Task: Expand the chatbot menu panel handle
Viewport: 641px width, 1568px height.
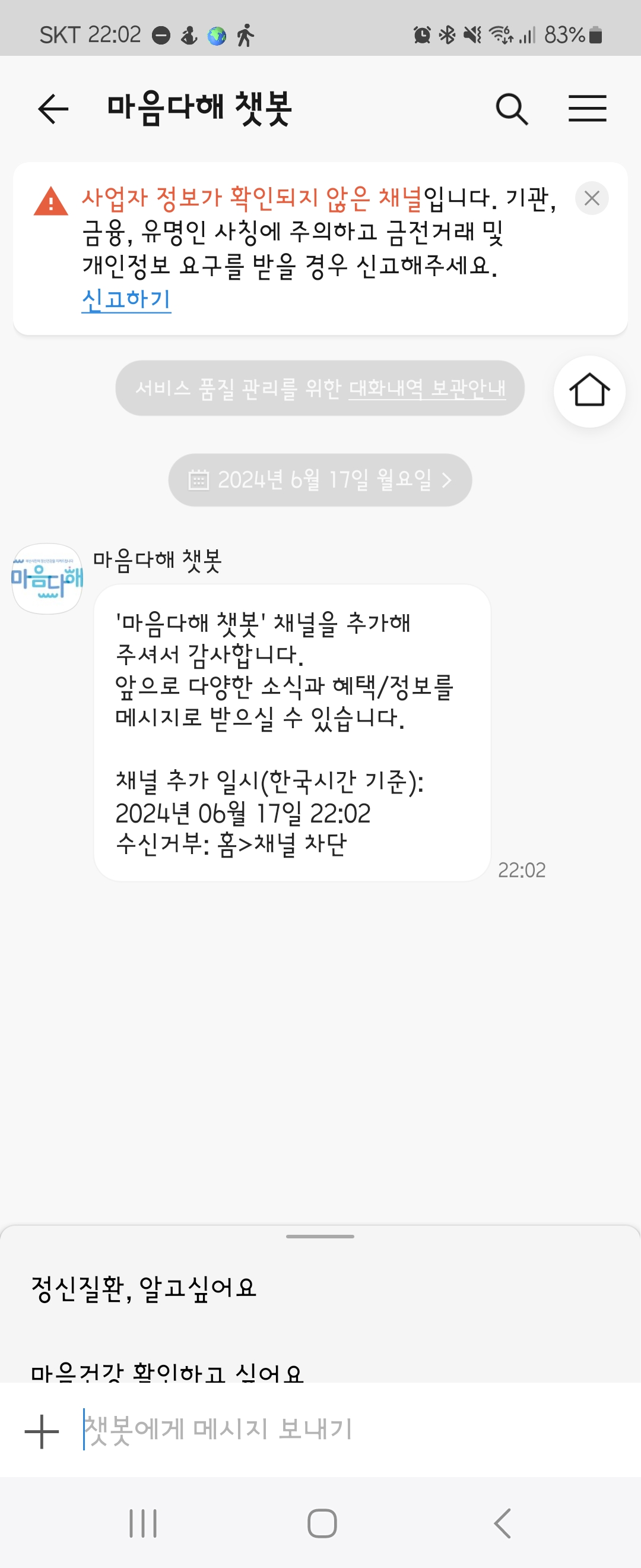Action: click(x=320, y=1236)
